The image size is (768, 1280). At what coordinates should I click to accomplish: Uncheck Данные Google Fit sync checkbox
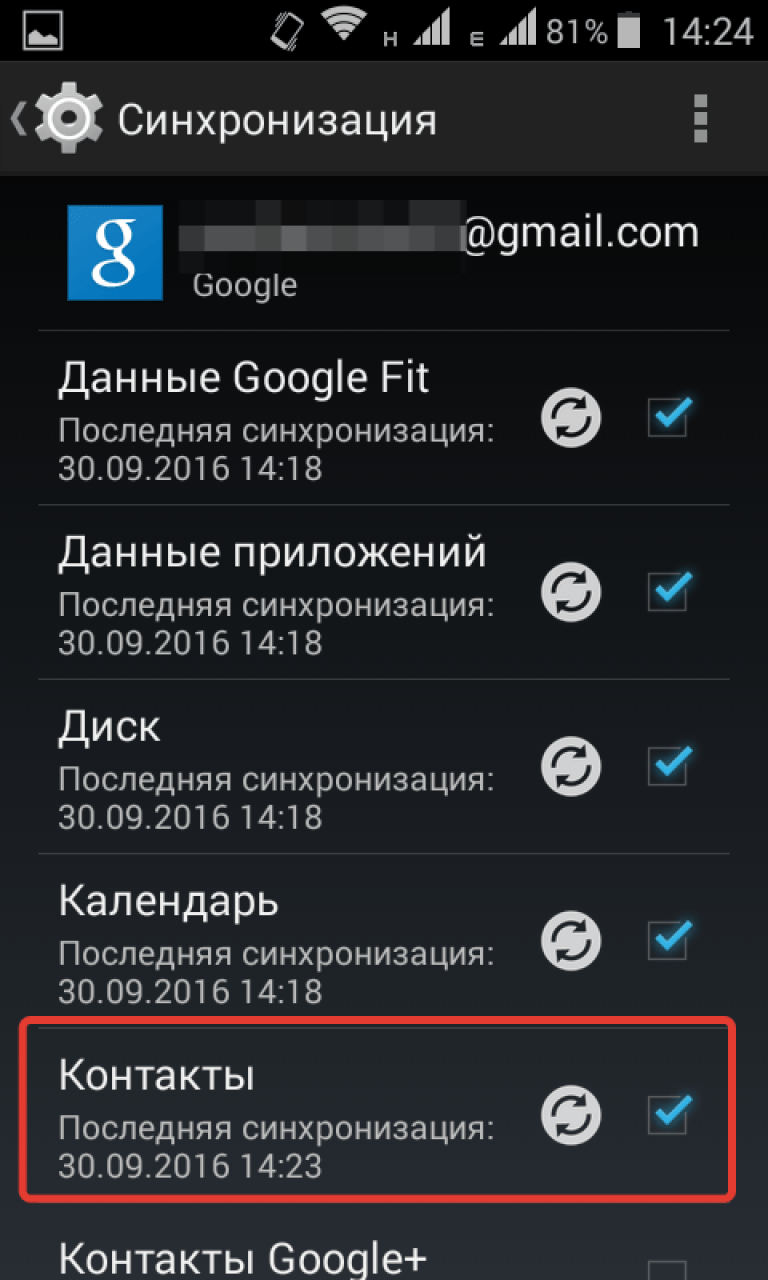[x=668, y=417]
